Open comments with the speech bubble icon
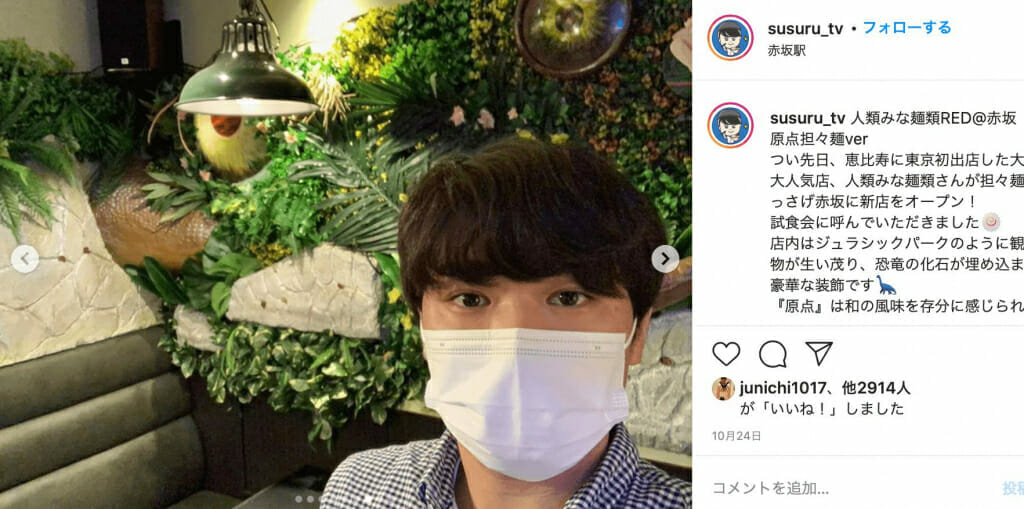This screenshot has height=509, width=1024. [772, 354]
